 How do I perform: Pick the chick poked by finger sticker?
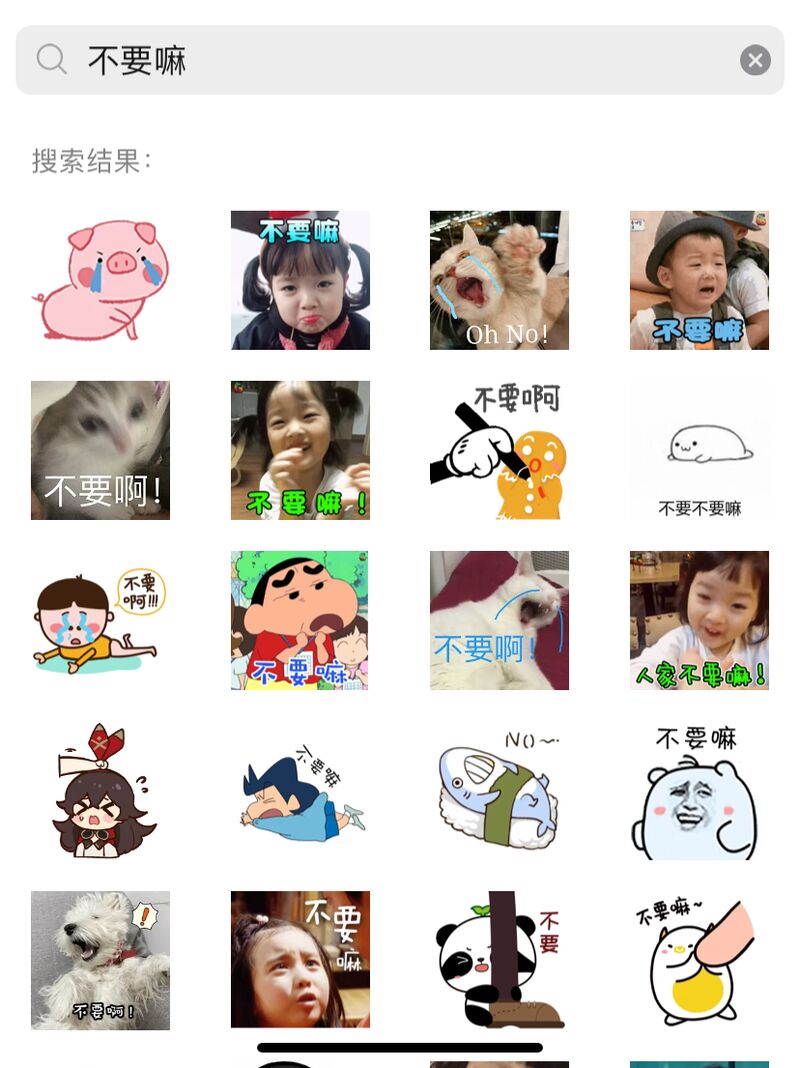(x=699, y=960)
